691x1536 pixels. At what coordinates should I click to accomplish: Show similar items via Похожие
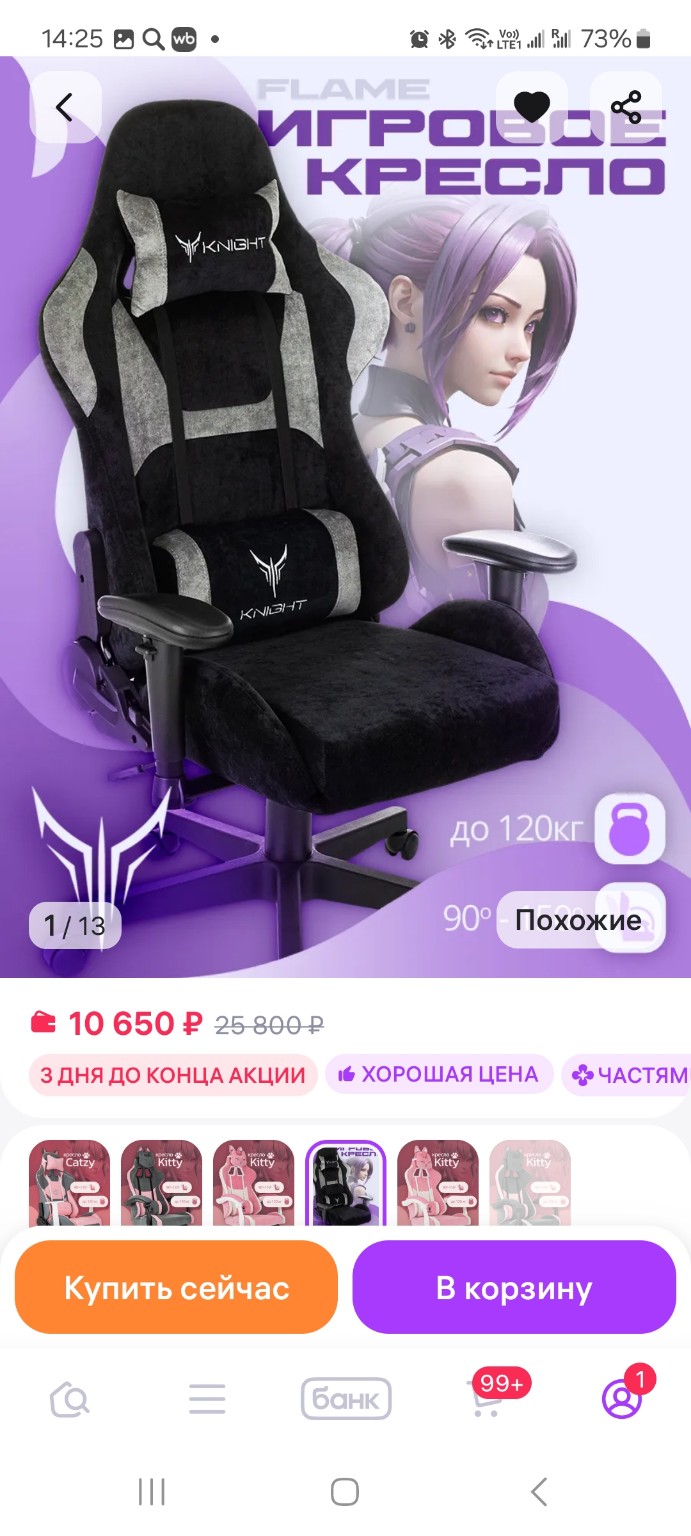578,920
